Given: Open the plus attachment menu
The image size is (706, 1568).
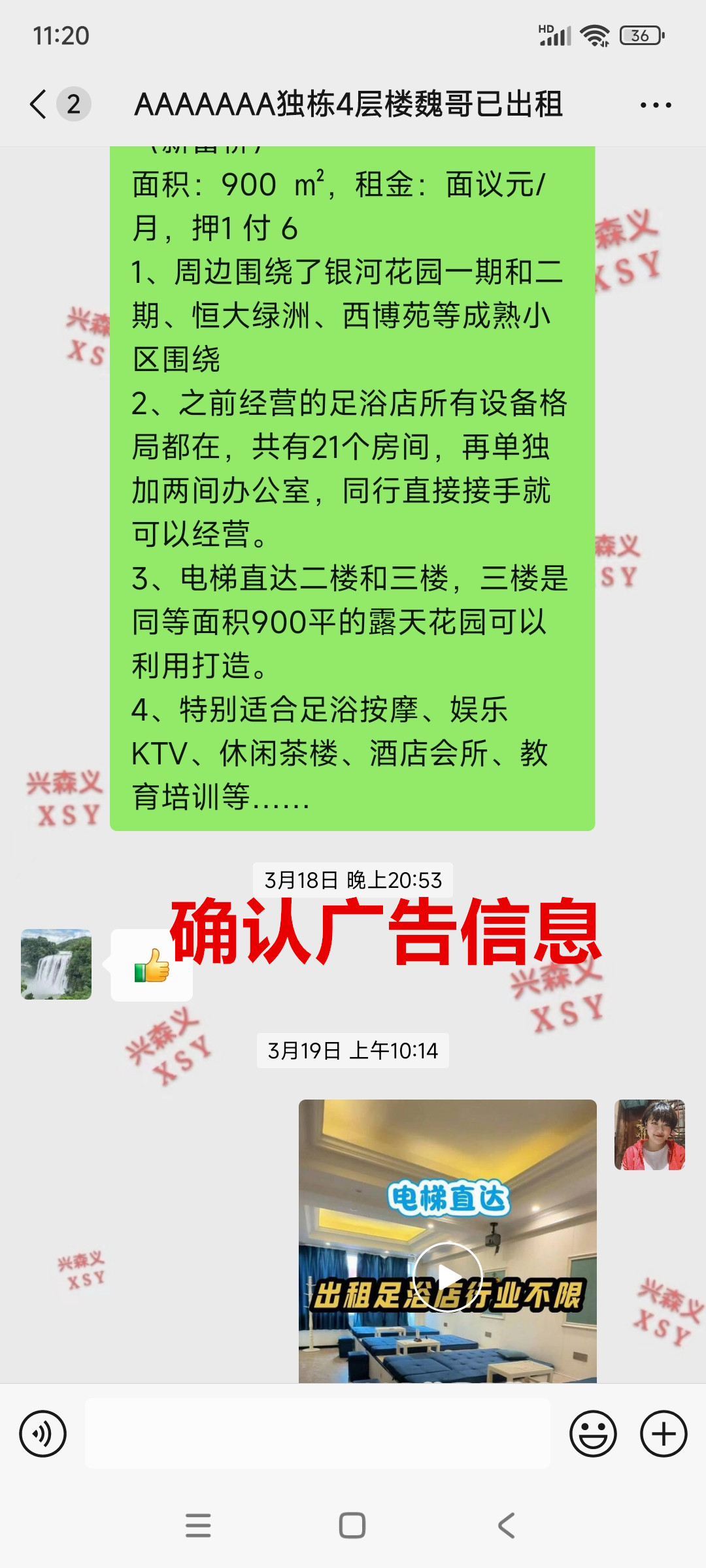Looking at the screenshot, I should pos(663,1434).
